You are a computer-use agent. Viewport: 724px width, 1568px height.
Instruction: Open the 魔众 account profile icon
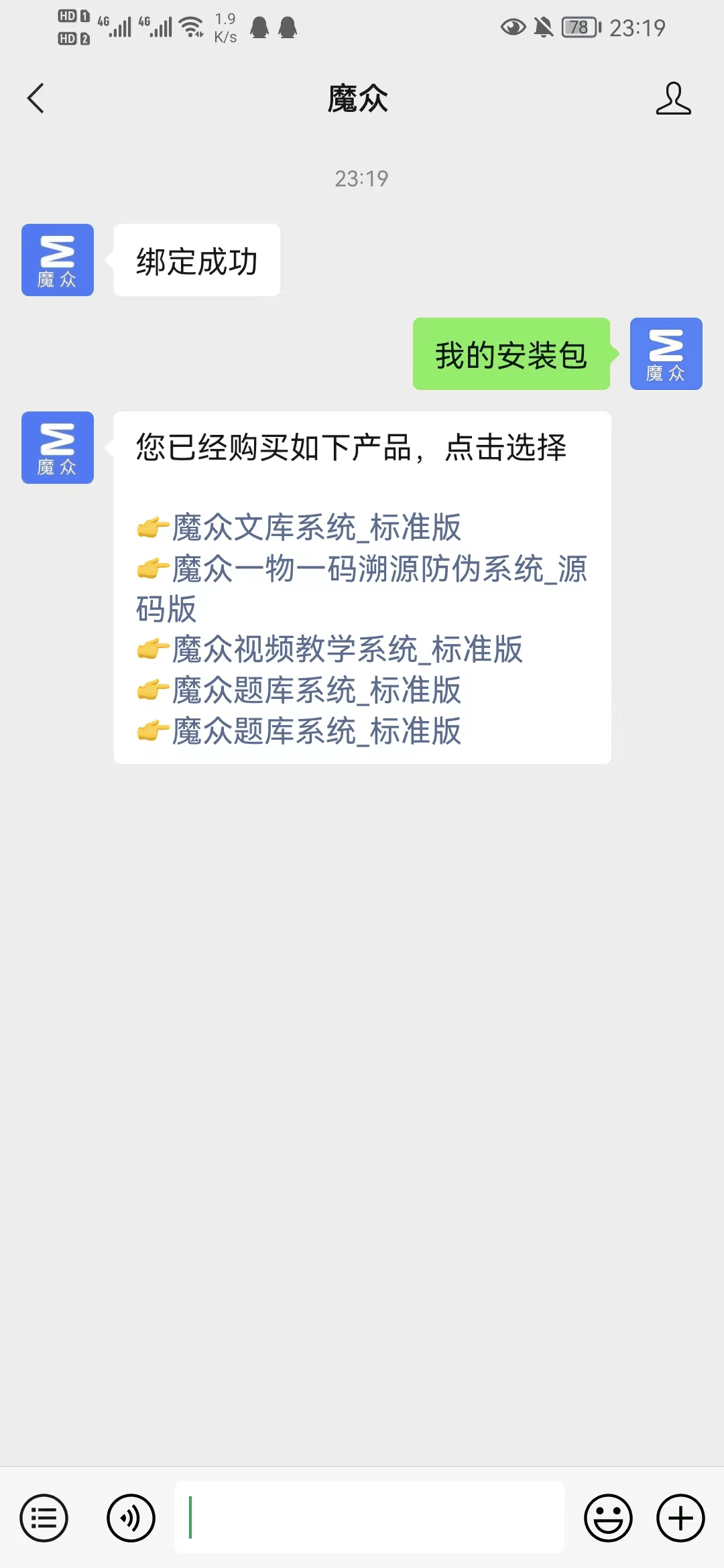click(x=673, y=99)
